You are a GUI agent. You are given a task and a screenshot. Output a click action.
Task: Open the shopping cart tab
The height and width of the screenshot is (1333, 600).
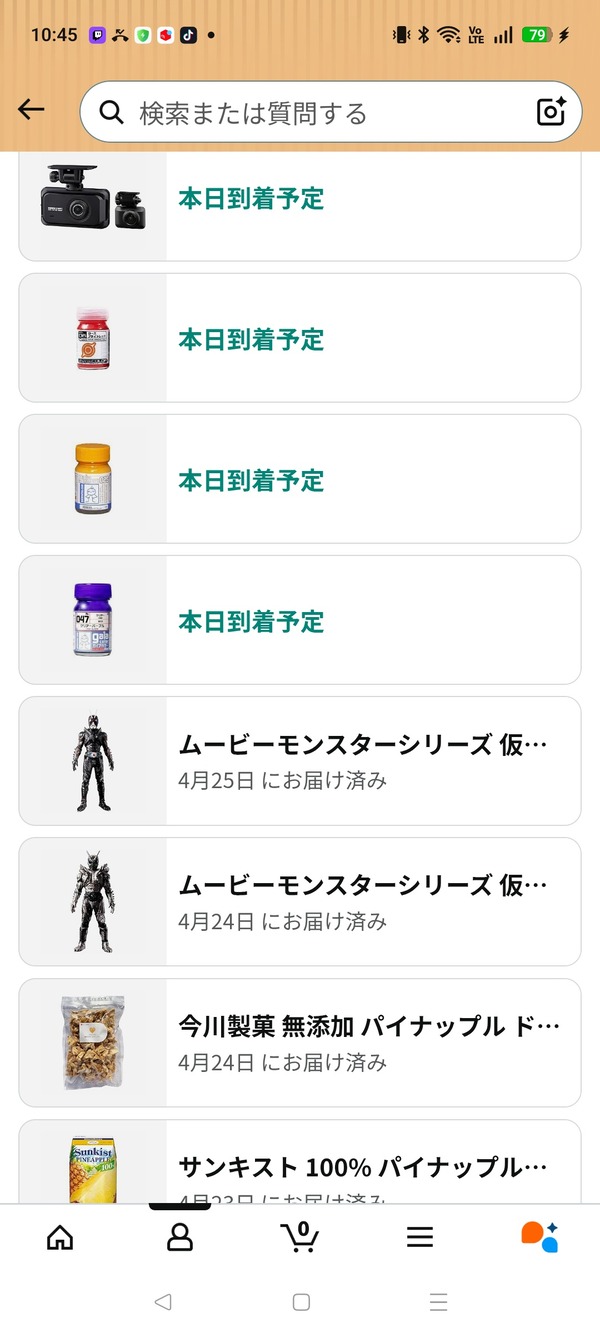click(x=300, y=1237)
